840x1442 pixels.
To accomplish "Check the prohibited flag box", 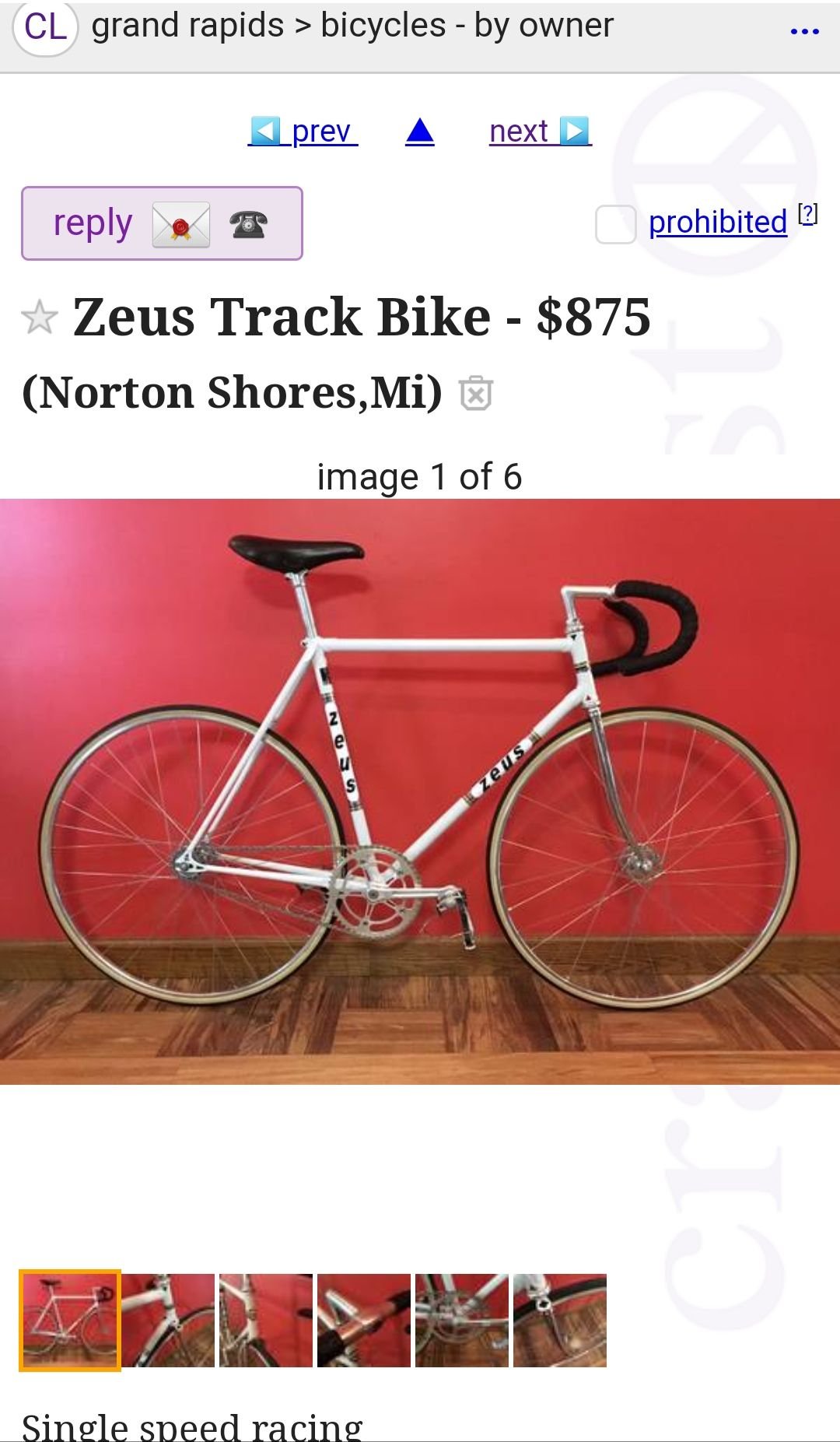I will pyautogui.click(x=615, y=224).
